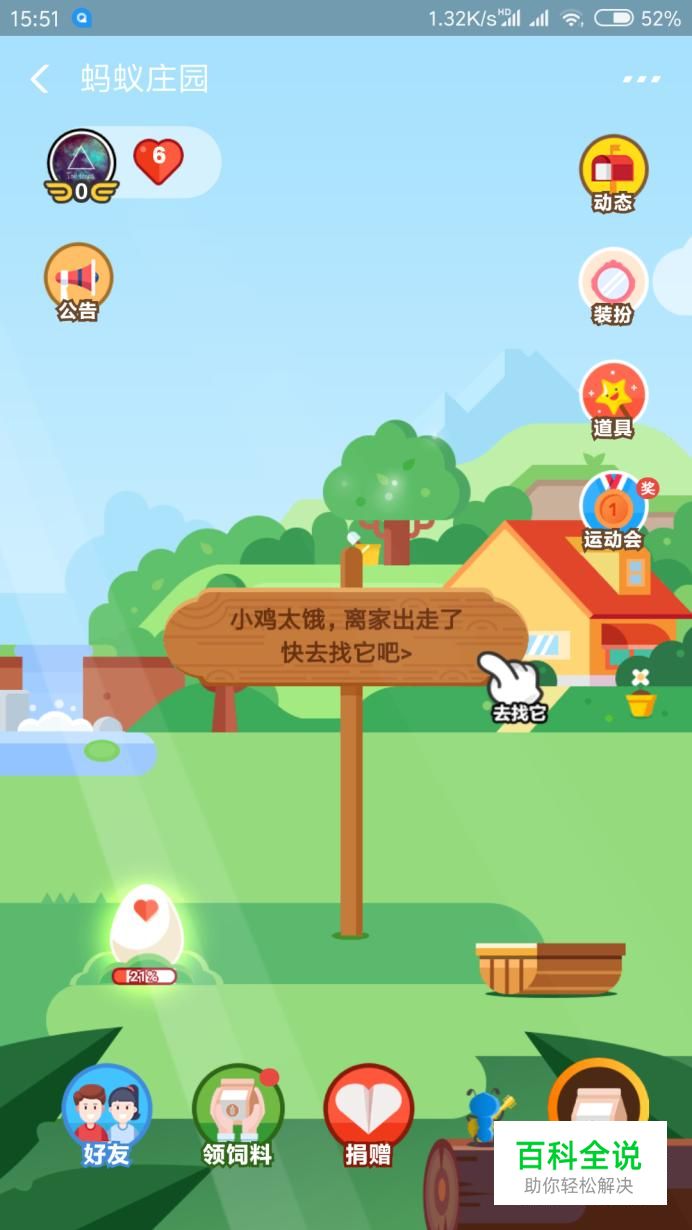The width and height of the screenshot is (692, 1230).
Task: Go back from 蚂蚁庄园
Action: pyautogui.click(x=40, y=79)
